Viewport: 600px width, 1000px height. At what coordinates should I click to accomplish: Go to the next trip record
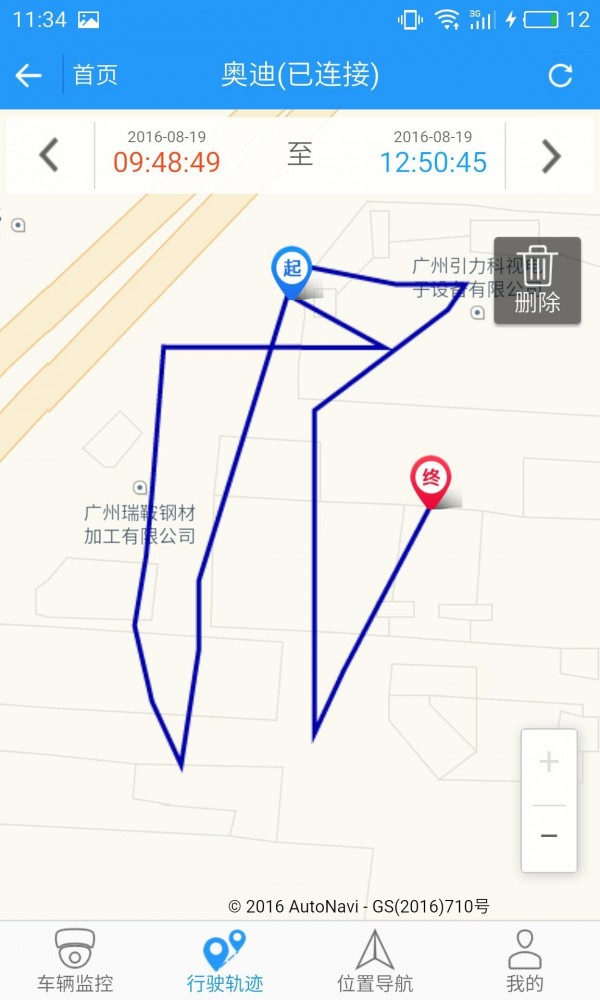coord(551,156)
